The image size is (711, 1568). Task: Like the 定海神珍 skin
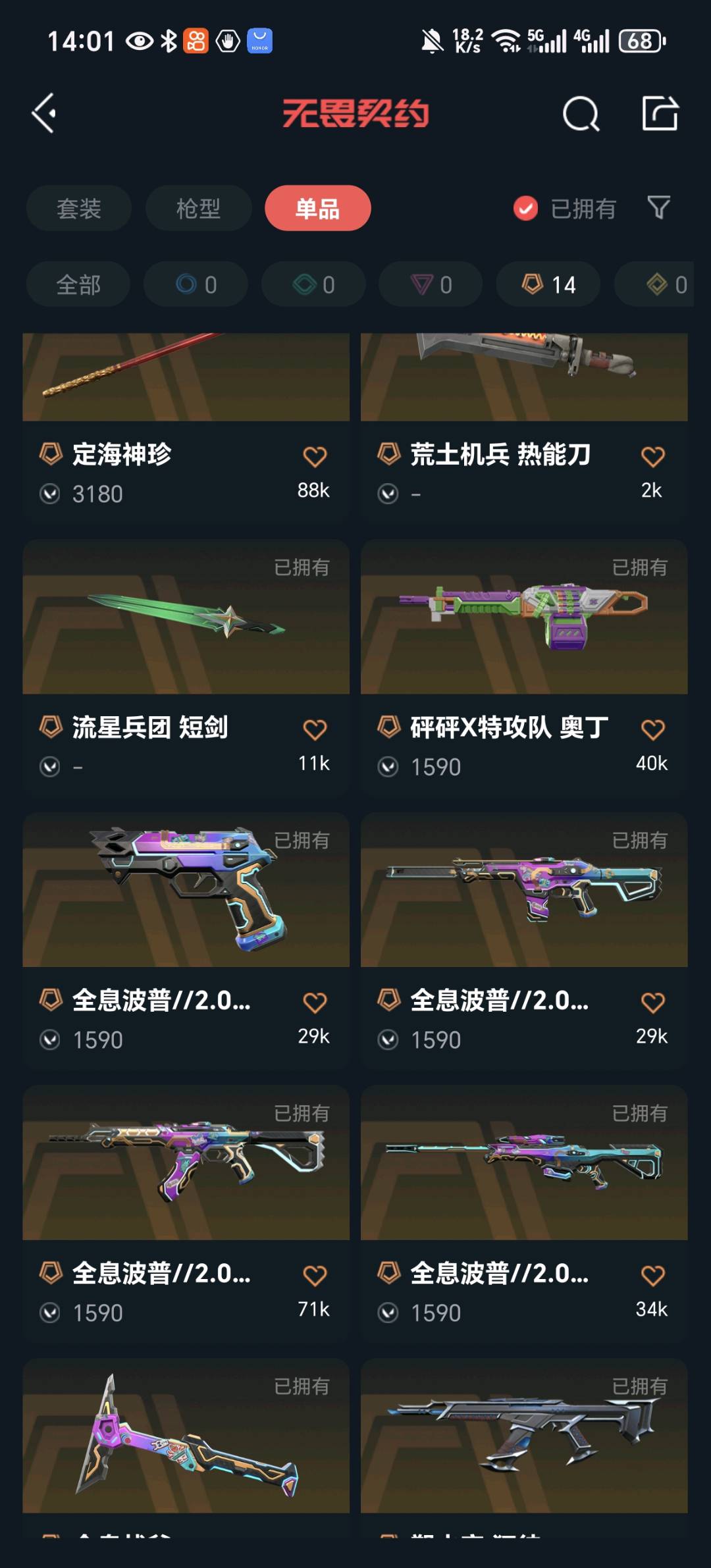click(315, 457)
